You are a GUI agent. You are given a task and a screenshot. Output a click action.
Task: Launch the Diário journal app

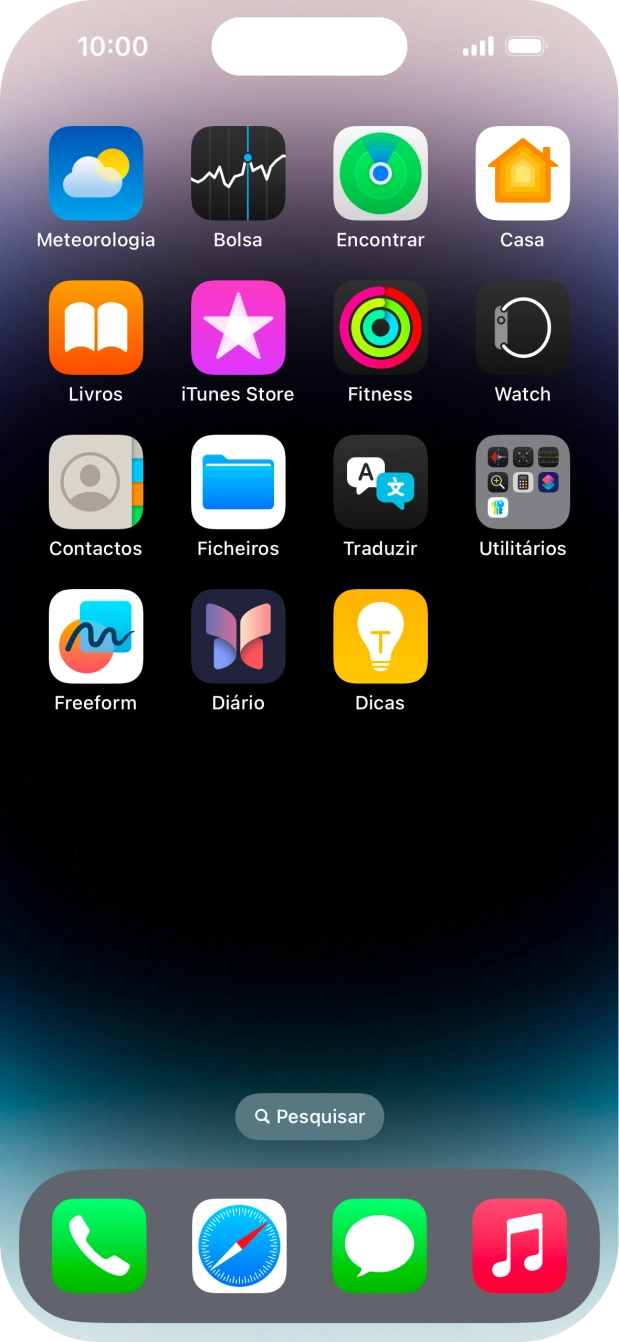click(x=238, y=636)
